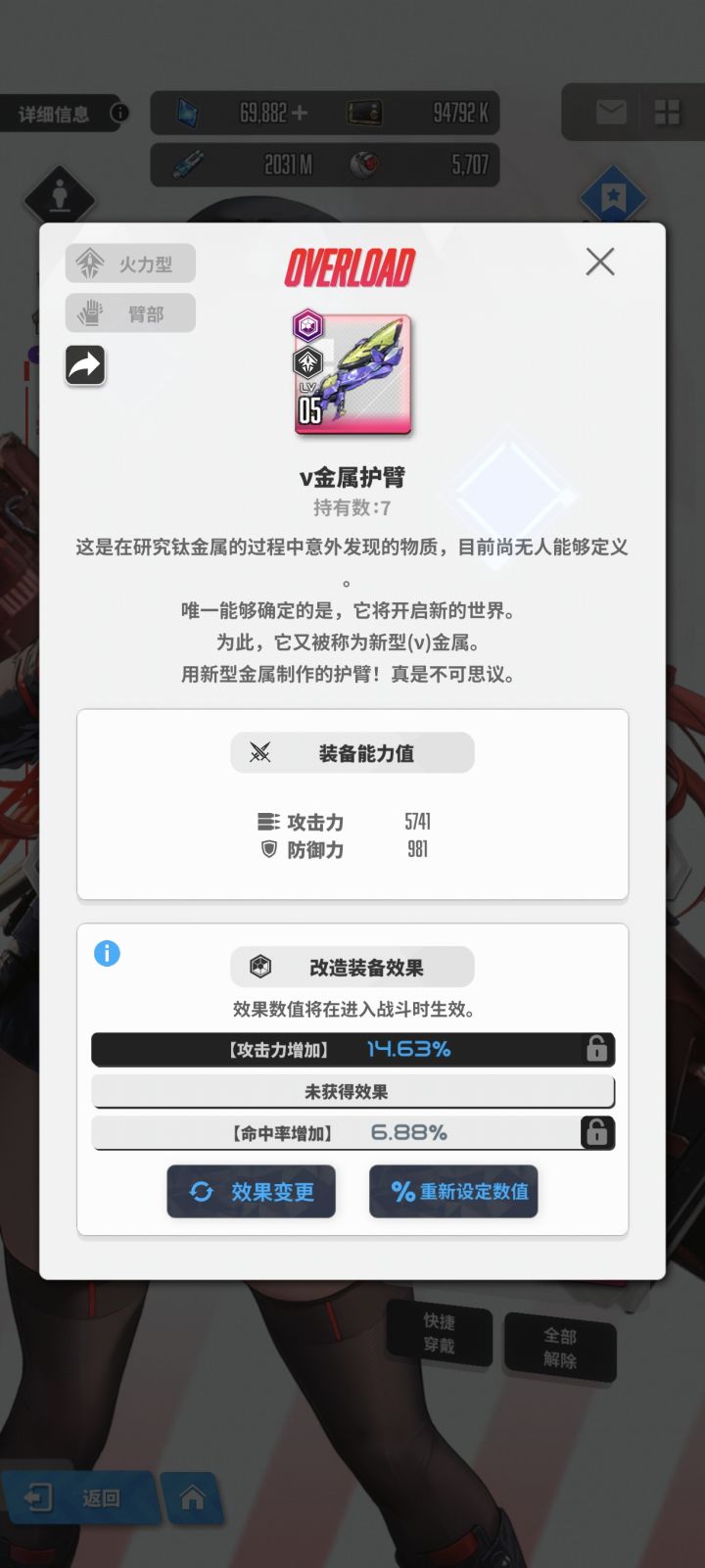Click the grid menu icon beside mail
705x1568 pixels.
click(x=668, y=113)
